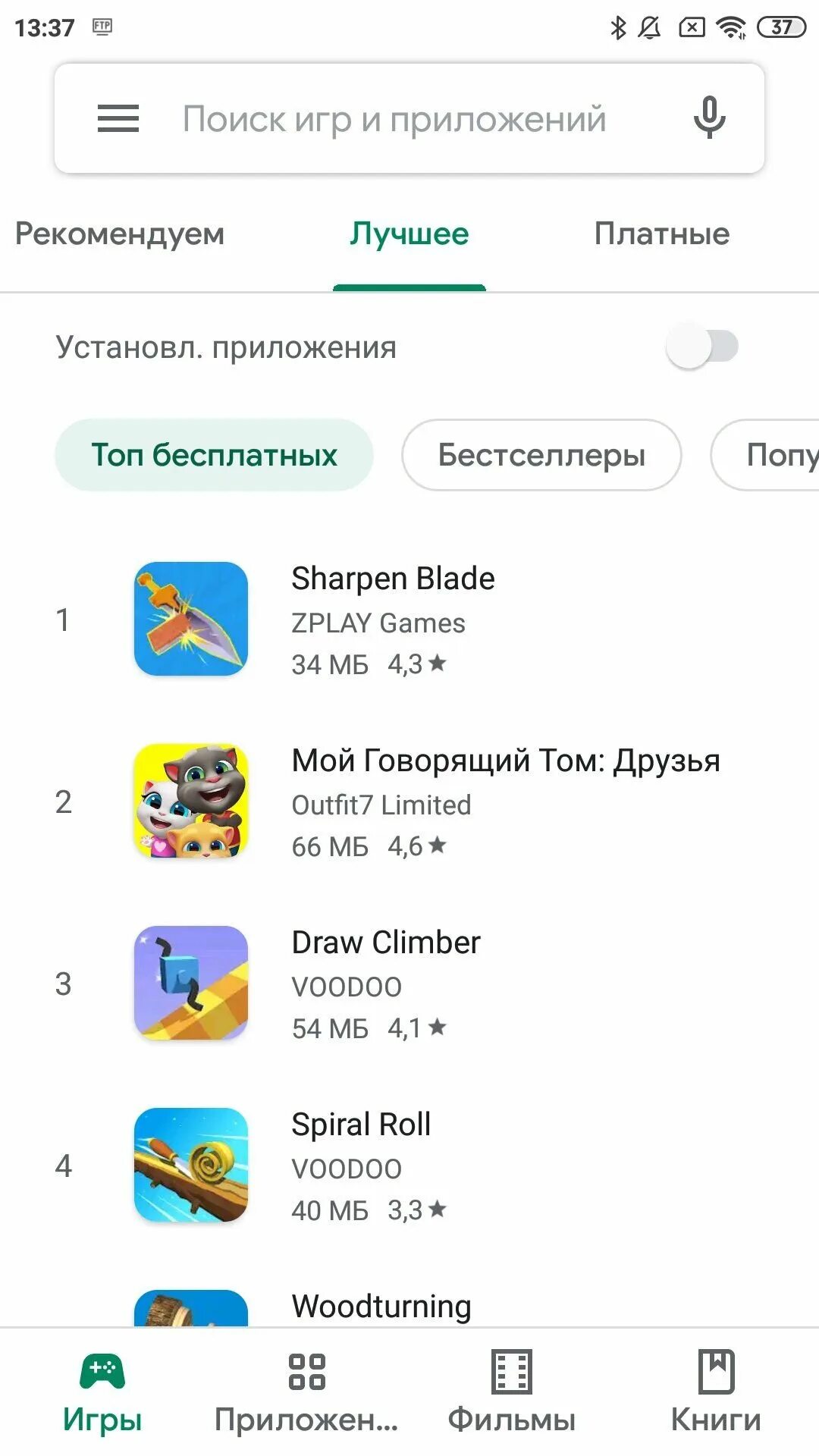Open the Sharpen Blade app page
The image size is (819, 1456).
pos(393,618)
